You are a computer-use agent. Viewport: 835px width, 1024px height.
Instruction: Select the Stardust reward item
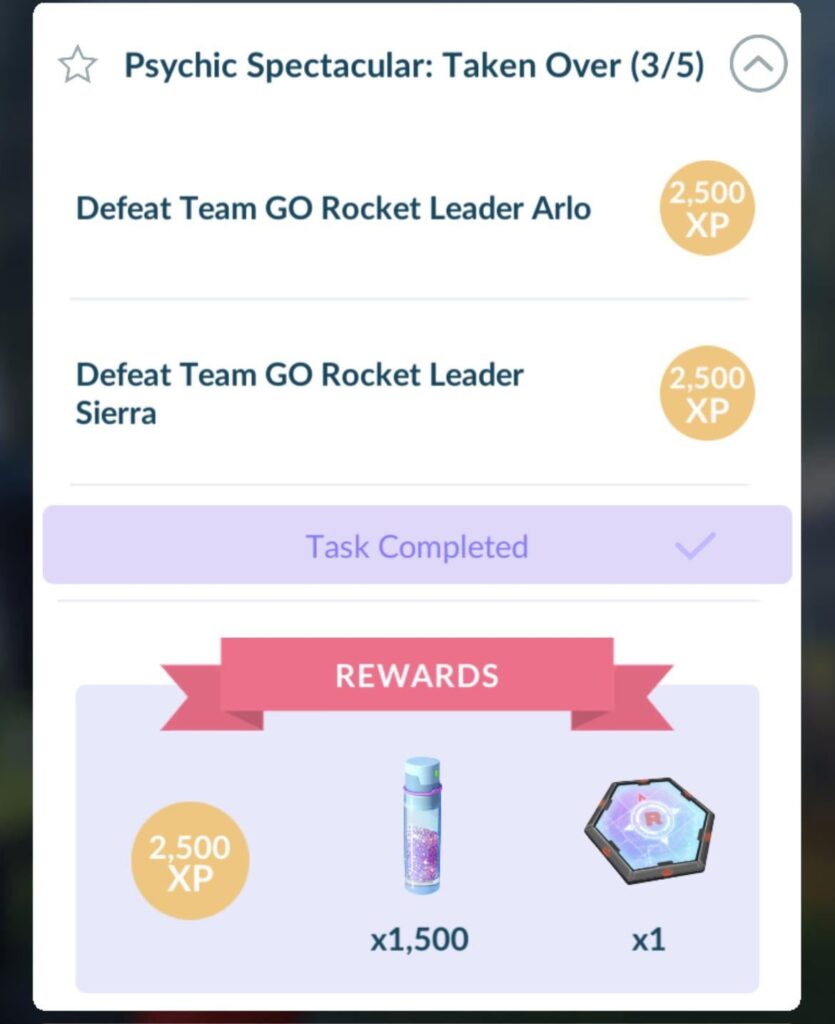(x=422, y=825)
